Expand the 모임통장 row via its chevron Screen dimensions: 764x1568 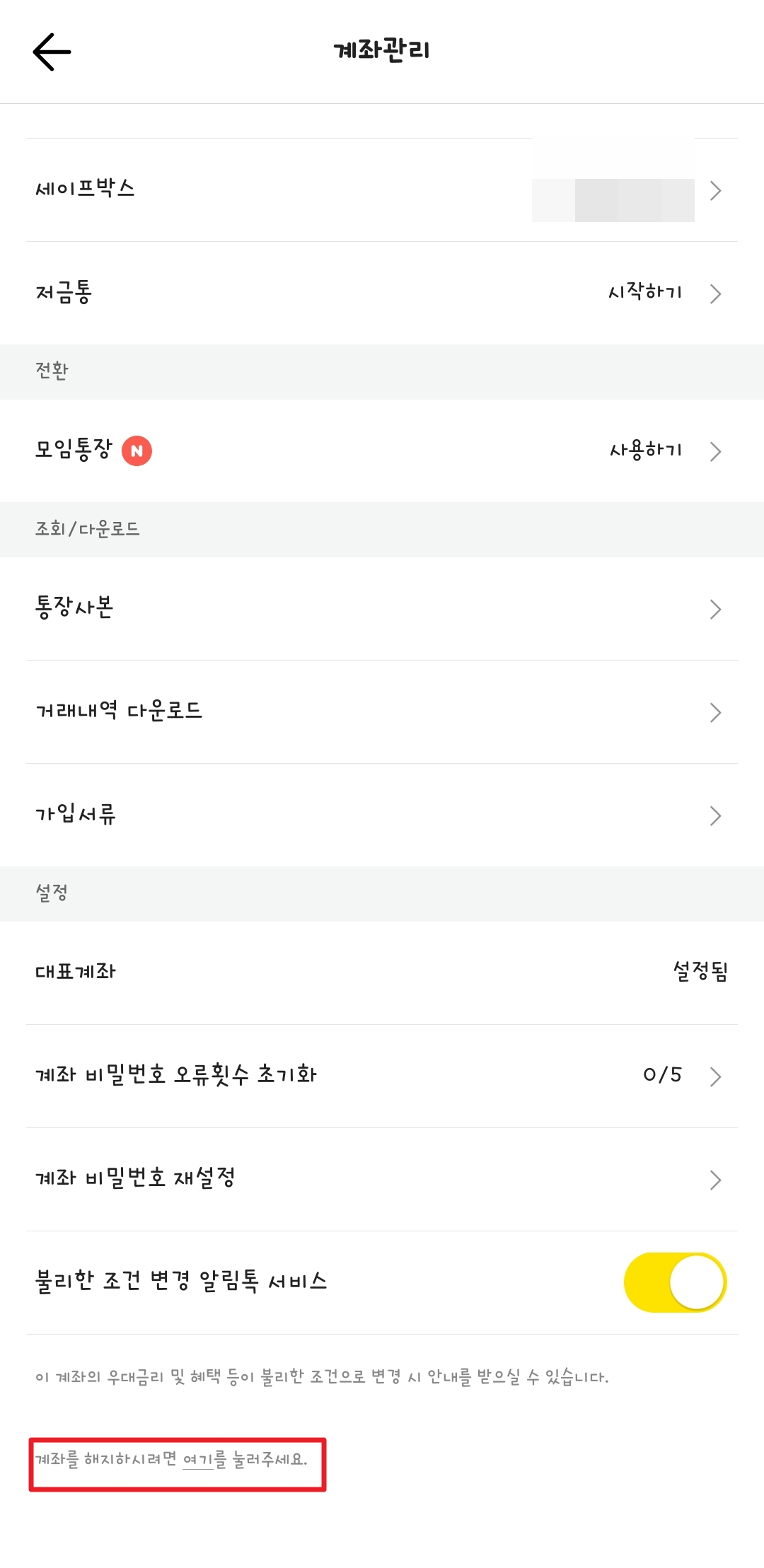click(717, 451)
